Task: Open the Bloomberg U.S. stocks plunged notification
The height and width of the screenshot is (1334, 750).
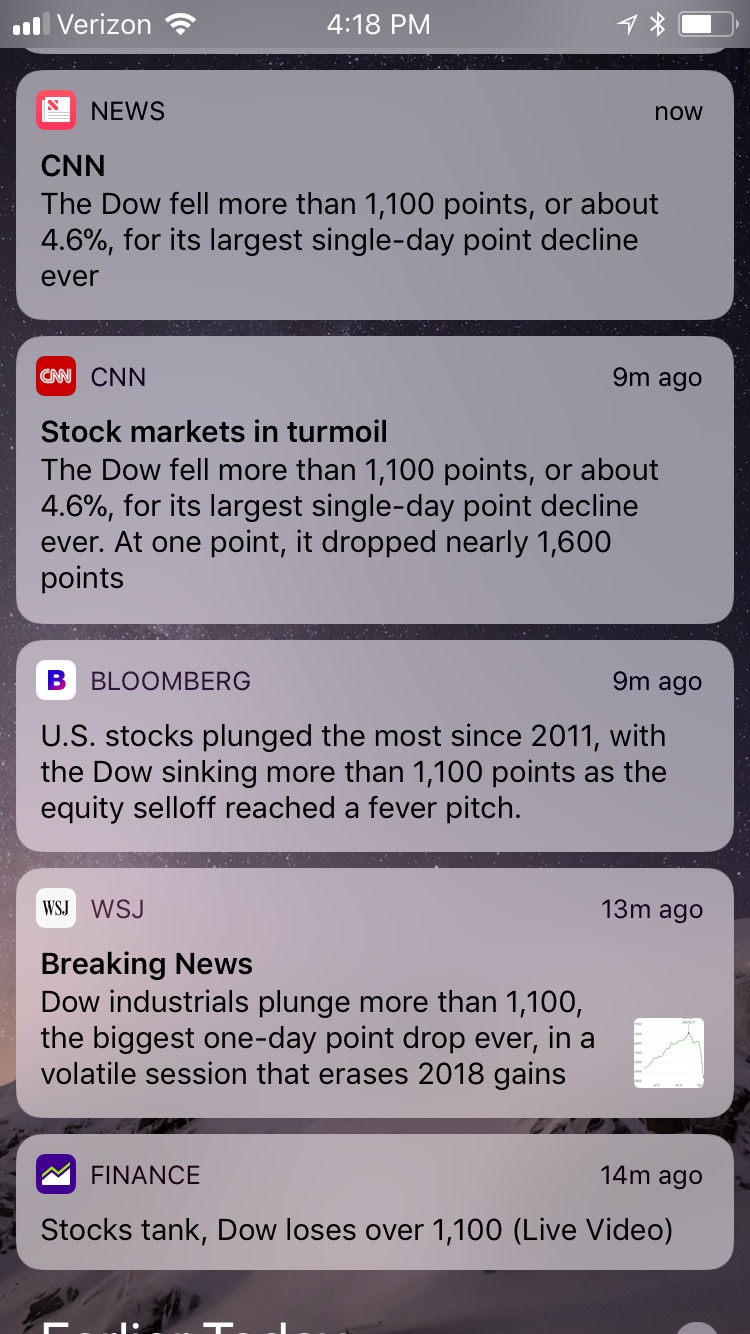Action: (x=375, y=746)
